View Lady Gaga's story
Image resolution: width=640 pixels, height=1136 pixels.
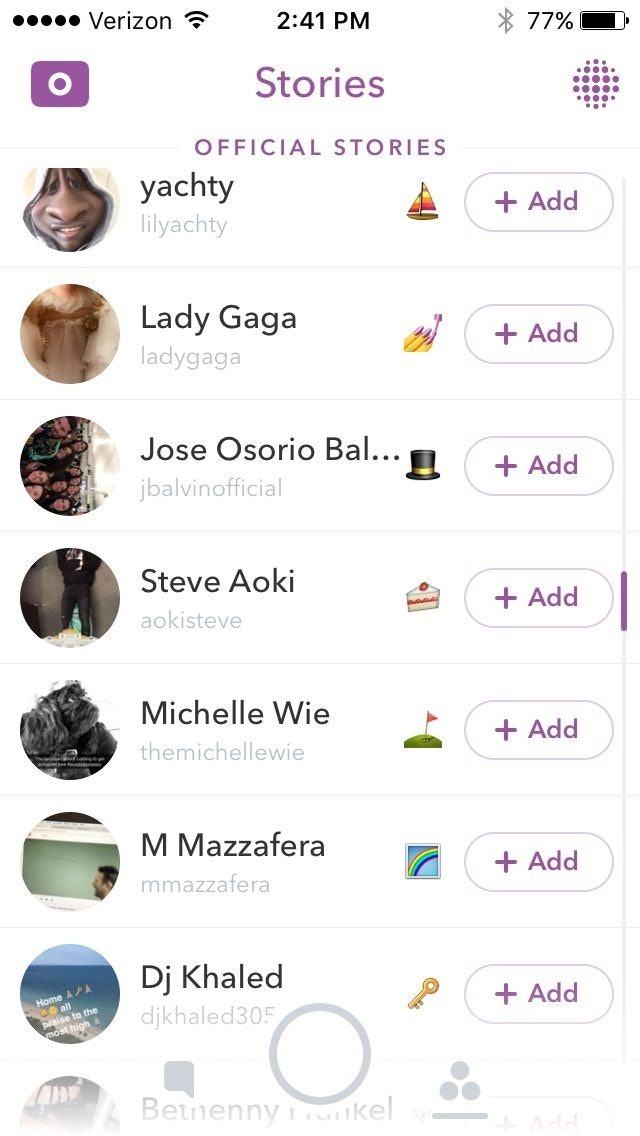pos(70,333)
